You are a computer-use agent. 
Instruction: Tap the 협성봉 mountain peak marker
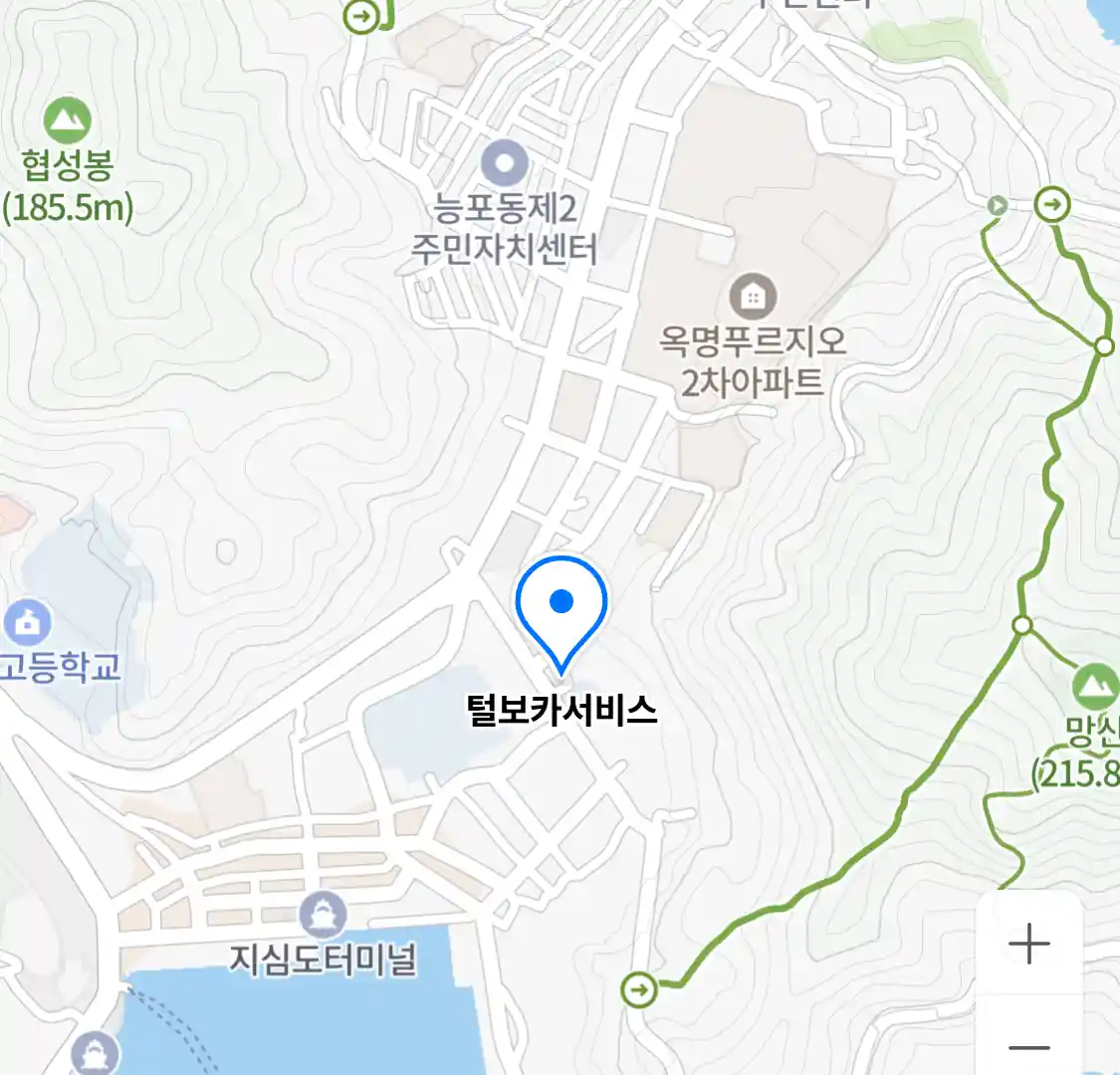pyautogui.click(x=68, y=120)
